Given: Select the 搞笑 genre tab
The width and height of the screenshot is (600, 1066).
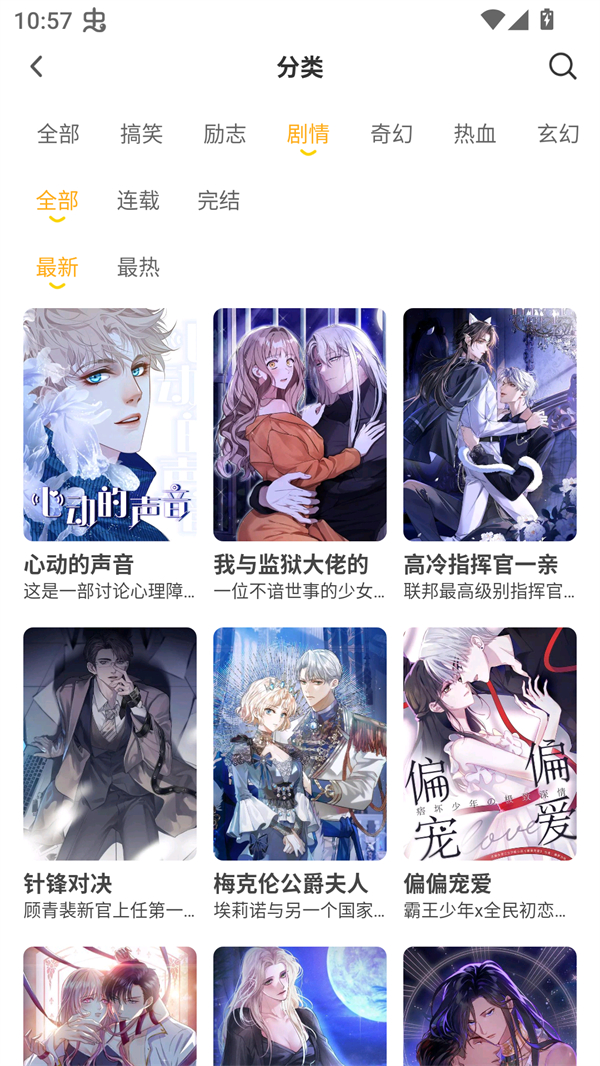Looking at the screenshot, I should (x=141, y=134).
